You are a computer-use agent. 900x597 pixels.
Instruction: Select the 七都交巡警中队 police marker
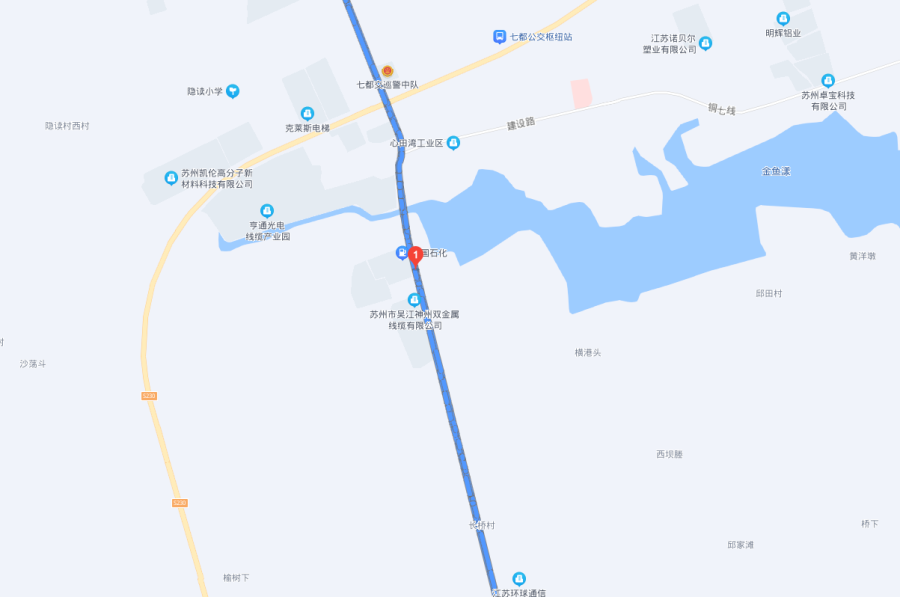pos(388,71)
